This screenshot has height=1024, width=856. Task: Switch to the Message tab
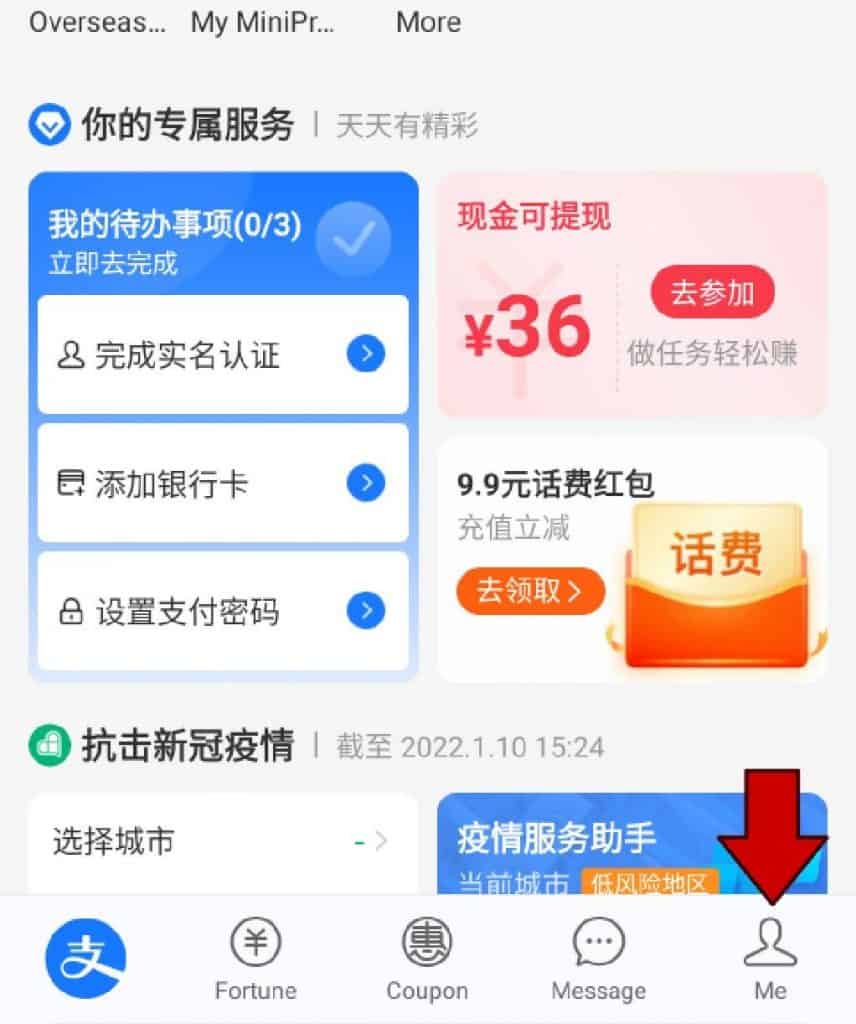(x=598, y=961)
